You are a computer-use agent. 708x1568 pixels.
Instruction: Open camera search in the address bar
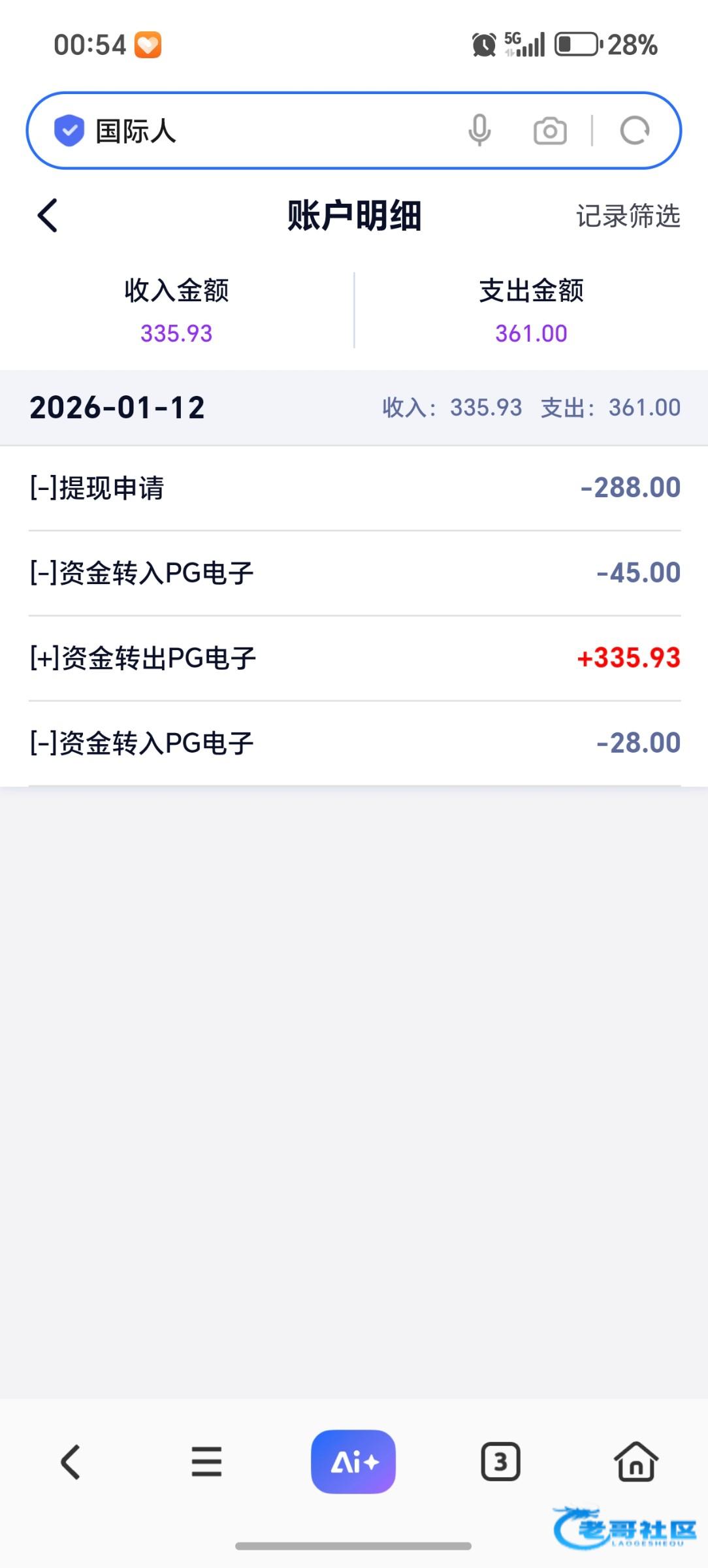pyautogui.click(x=550, y=131)
